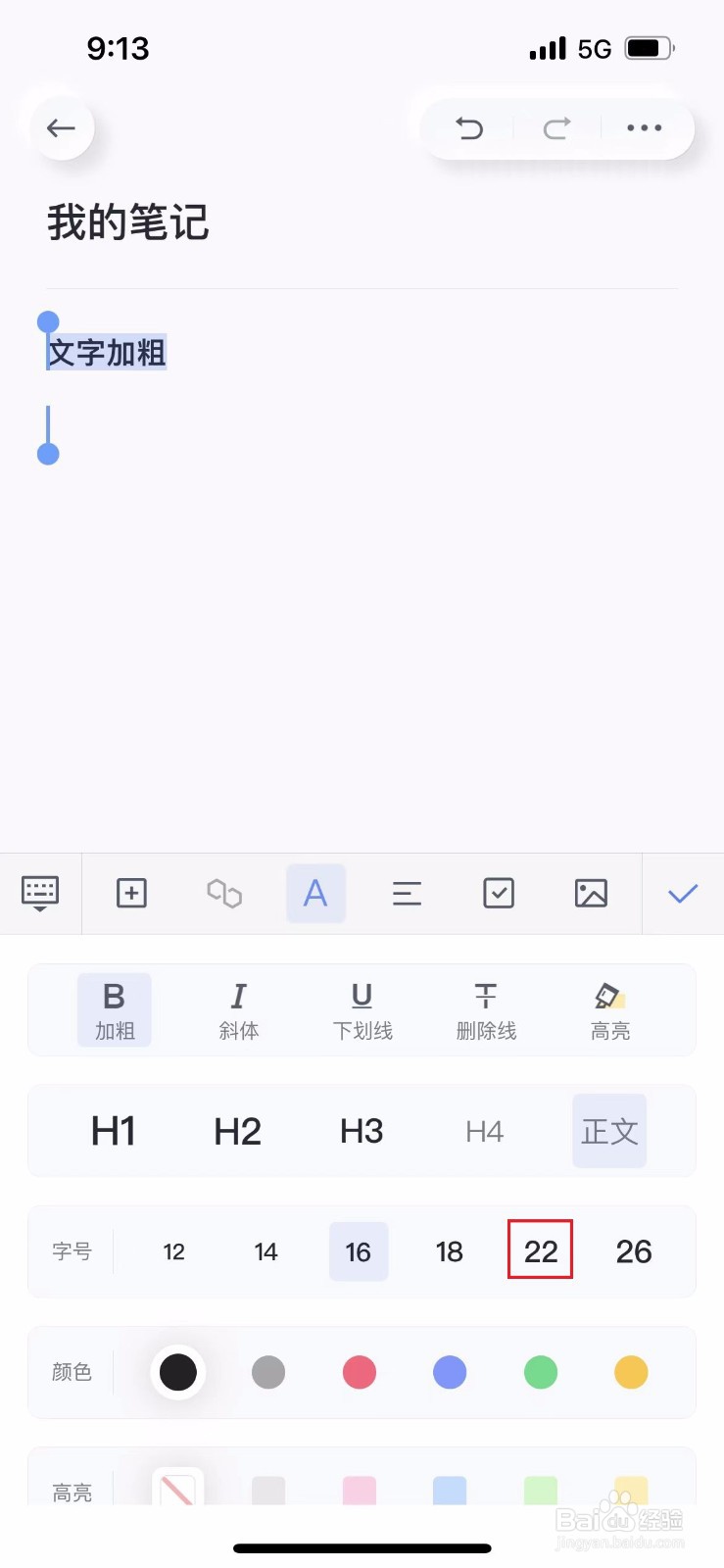Insert a to-do checkbox item
The image size is (724, 1568).
coord(499,893)
